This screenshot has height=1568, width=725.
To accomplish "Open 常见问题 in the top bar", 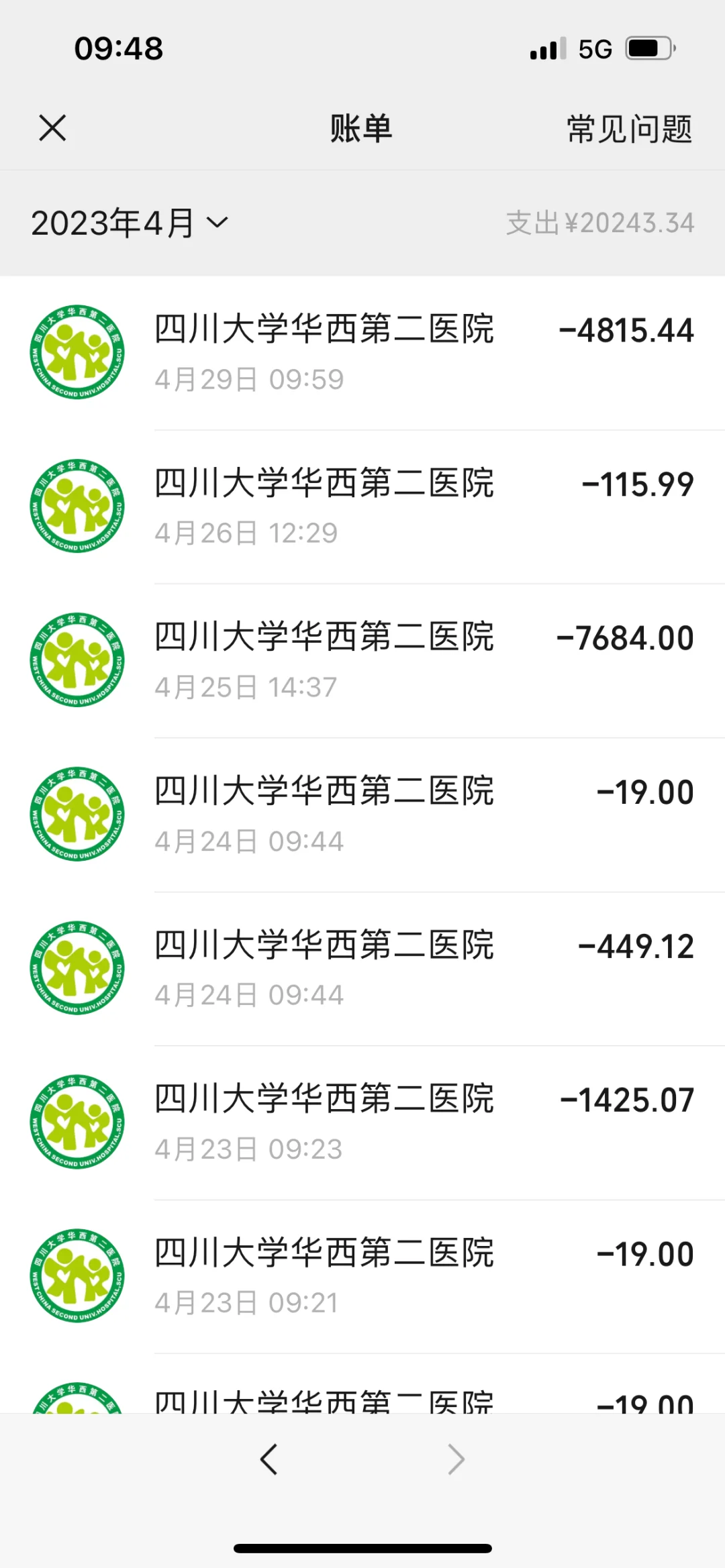I will tap(628, 129).
